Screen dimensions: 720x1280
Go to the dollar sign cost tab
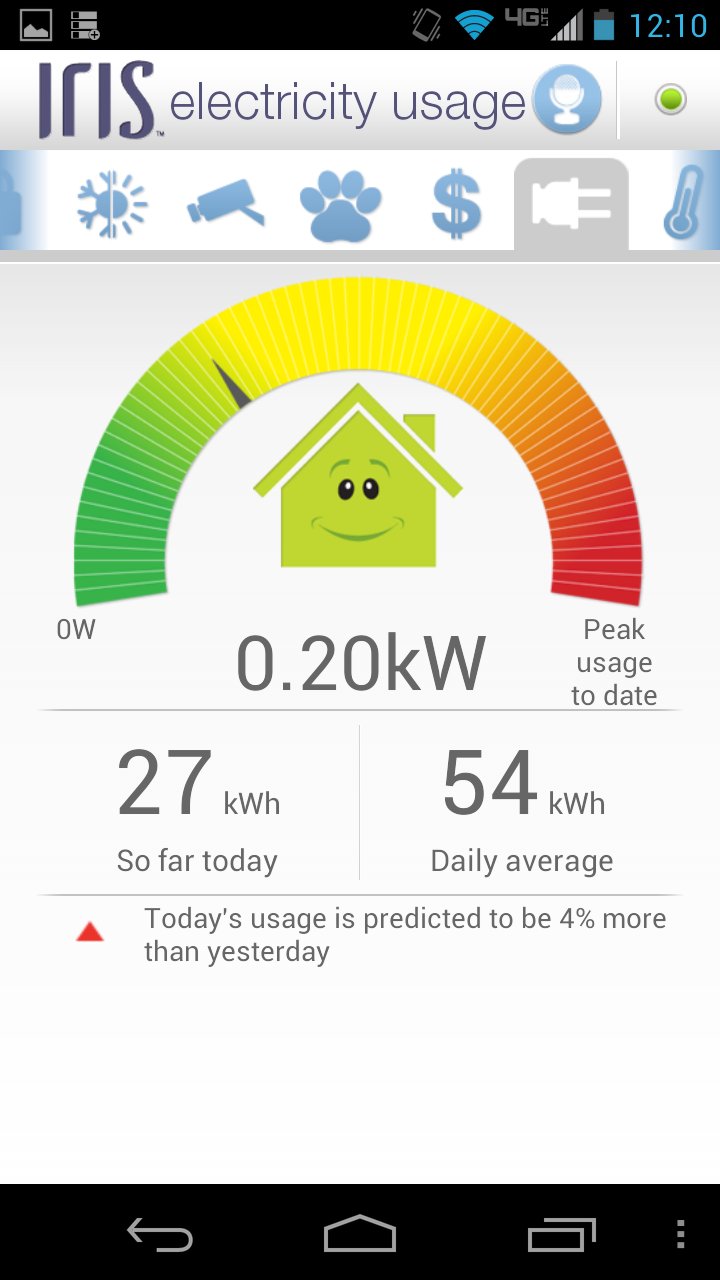(x=456, y=205)
